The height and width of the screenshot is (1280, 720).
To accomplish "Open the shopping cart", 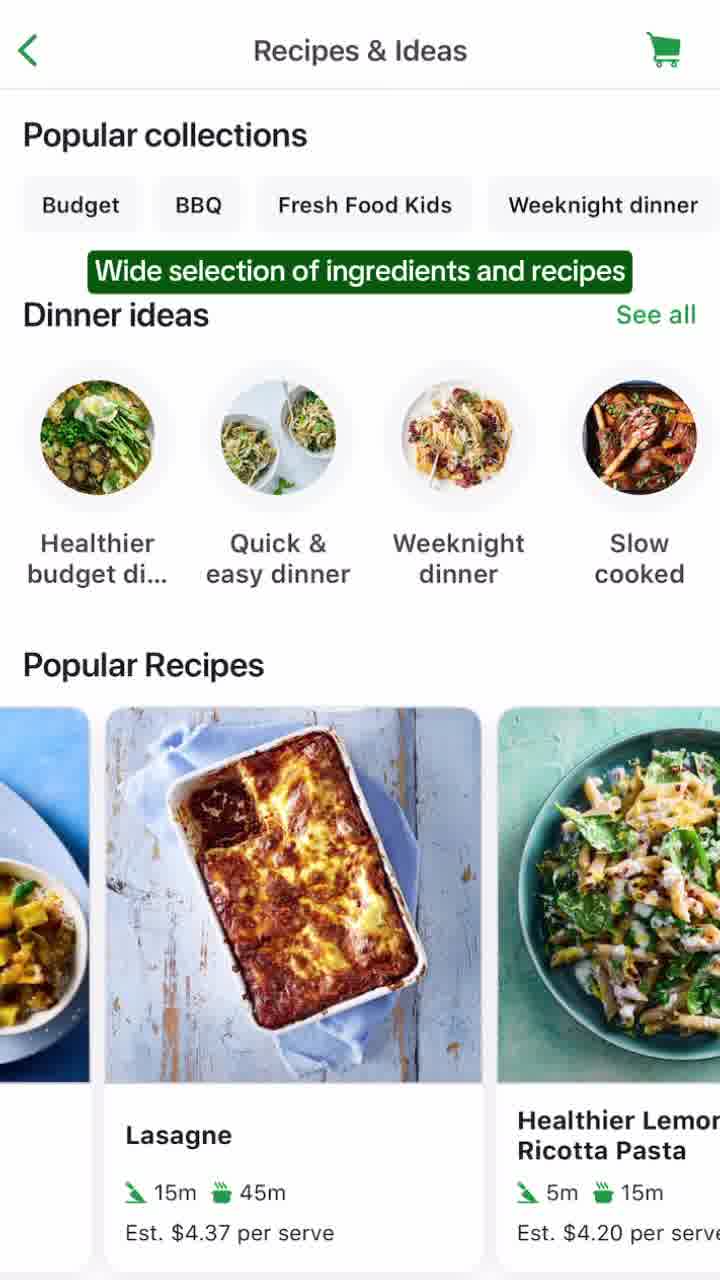I will 663,50.
